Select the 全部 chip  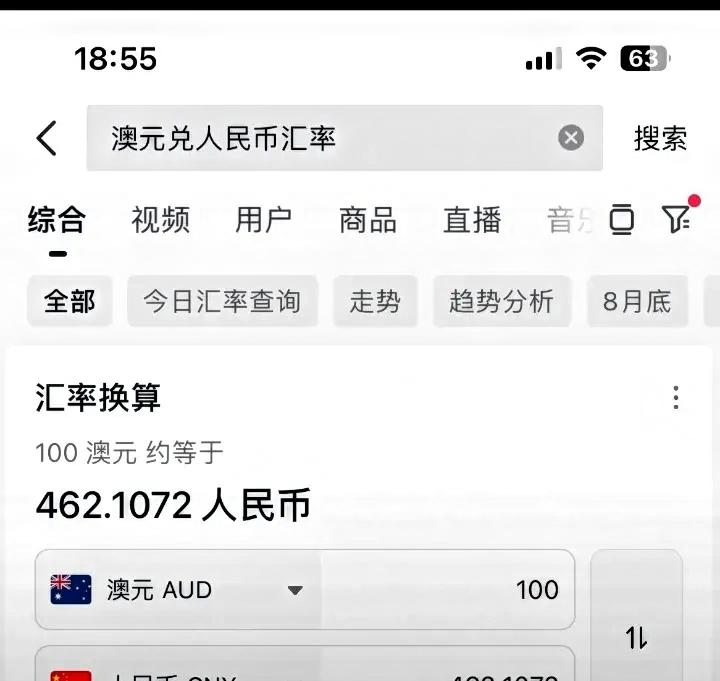point(69,301)
